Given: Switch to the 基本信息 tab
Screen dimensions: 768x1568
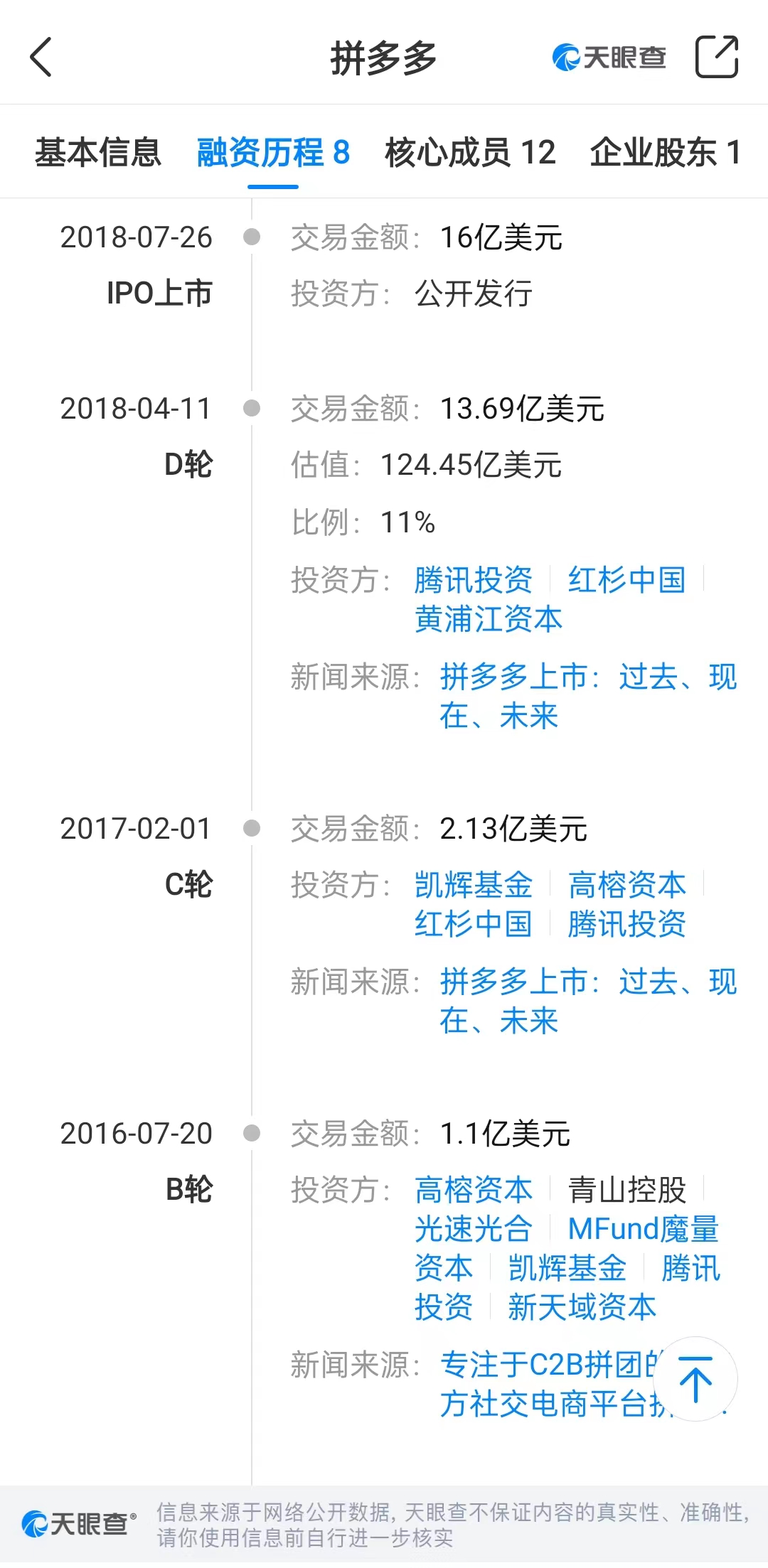Looking at the screenshot, I should point(98,152).
